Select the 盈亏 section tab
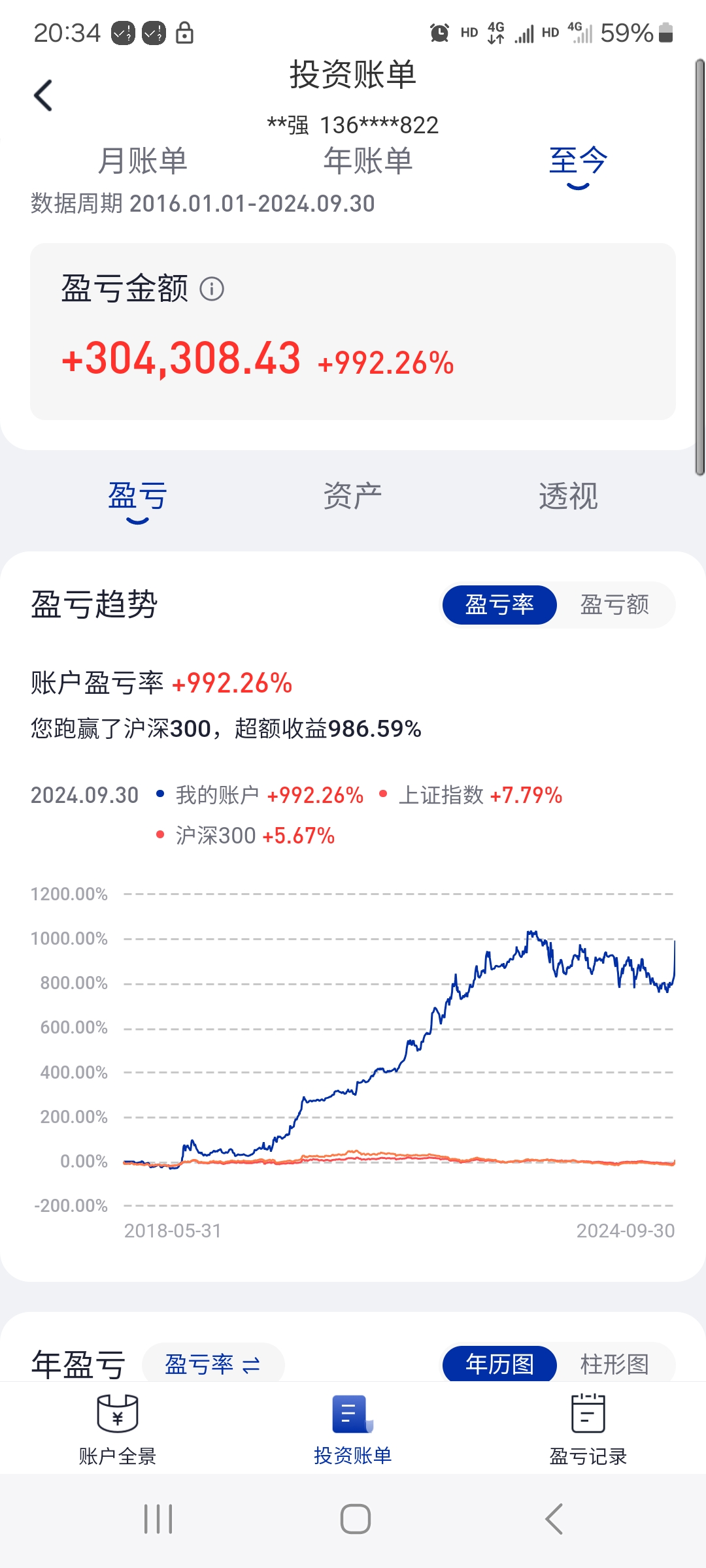Screen dimensions: 706x1568 [137, 497]
